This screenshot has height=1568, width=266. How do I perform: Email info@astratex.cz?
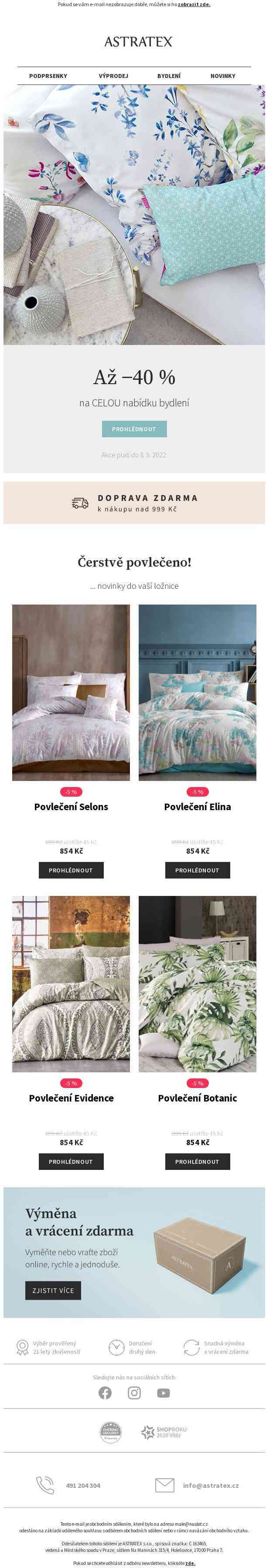(x=211, y=1486)
